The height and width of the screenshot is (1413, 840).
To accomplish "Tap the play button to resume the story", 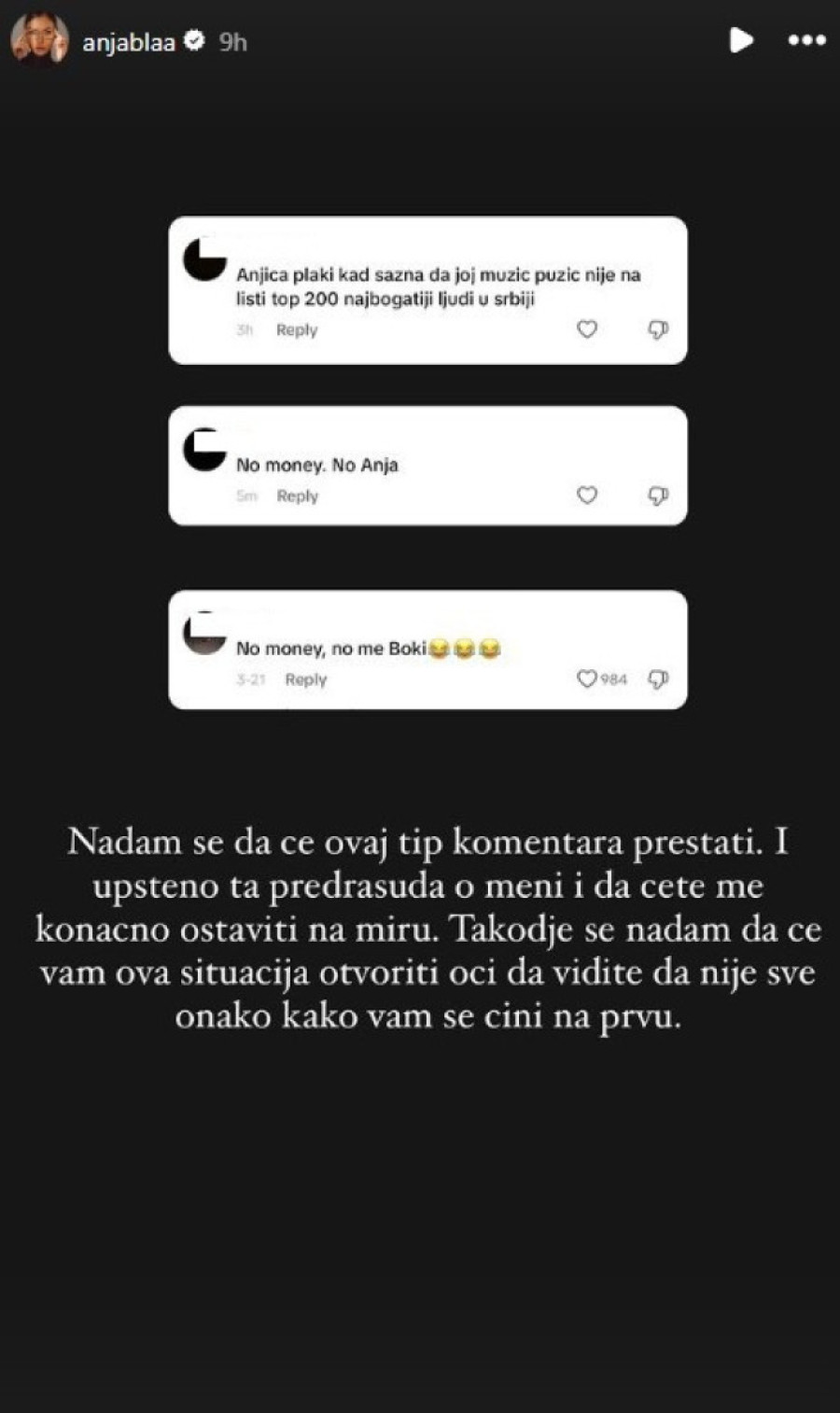I will [x=741, y=40].
